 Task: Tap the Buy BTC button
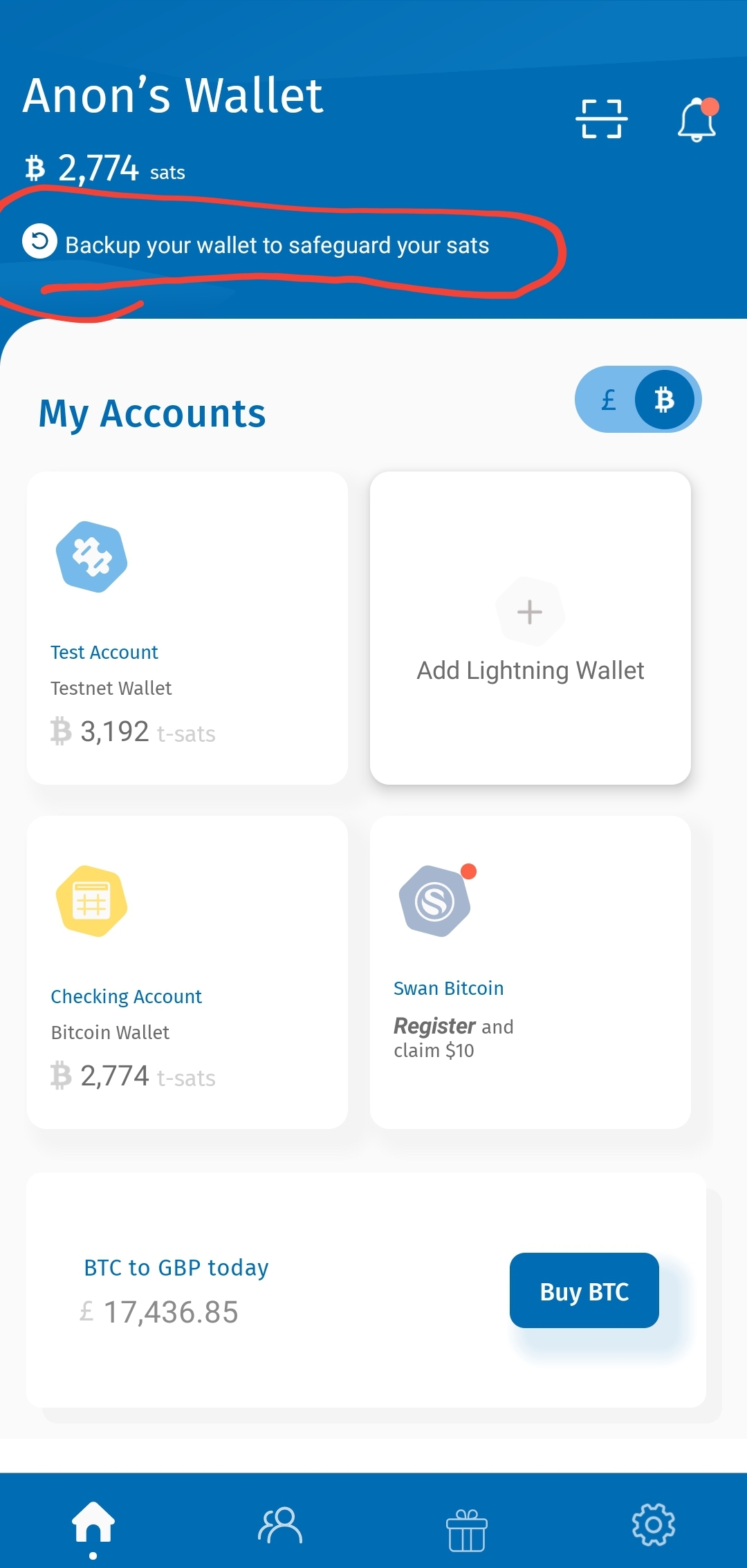(x=584, y=1291)
